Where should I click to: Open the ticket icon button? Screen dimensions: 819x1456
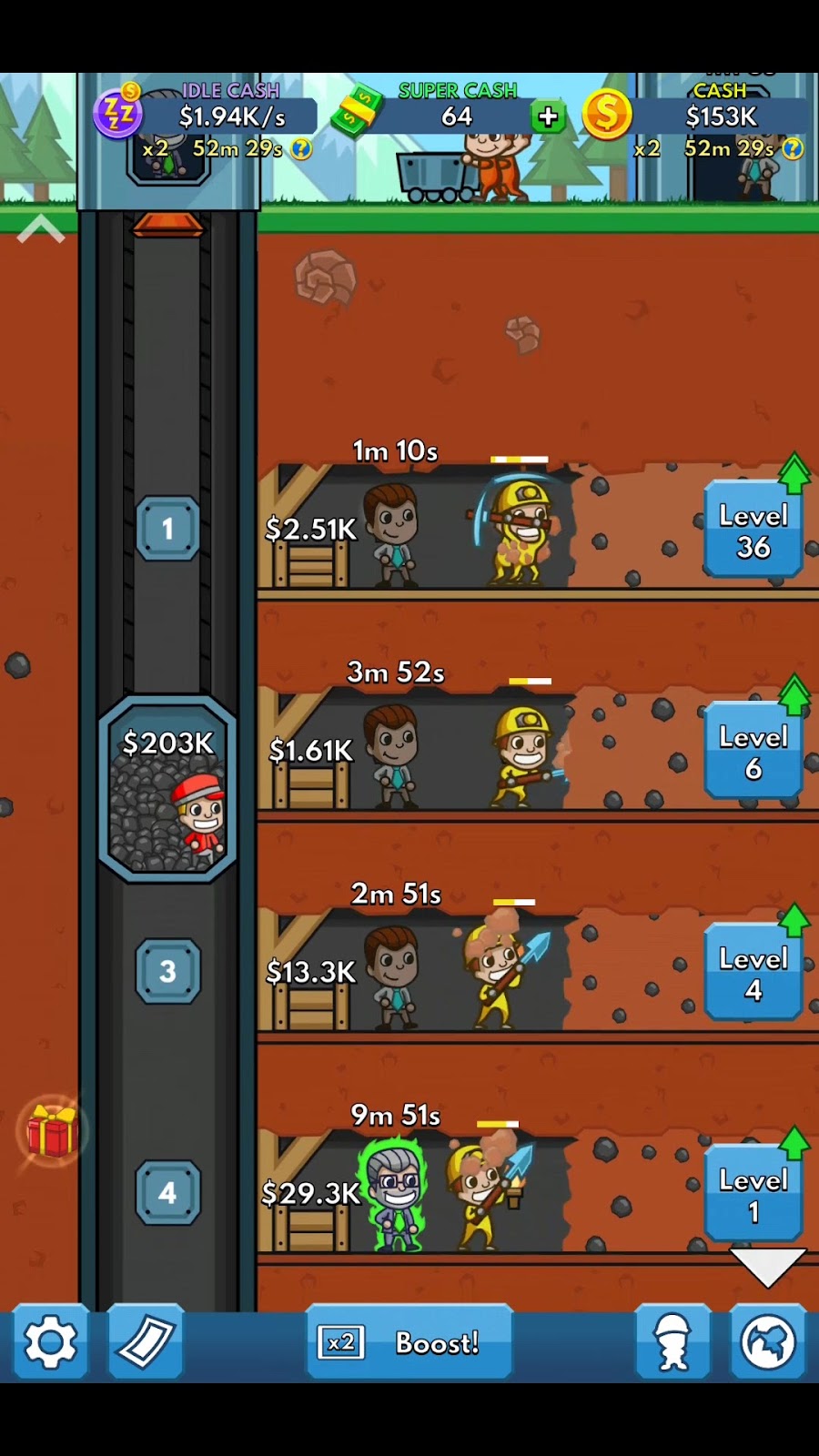click(146, 1342)
